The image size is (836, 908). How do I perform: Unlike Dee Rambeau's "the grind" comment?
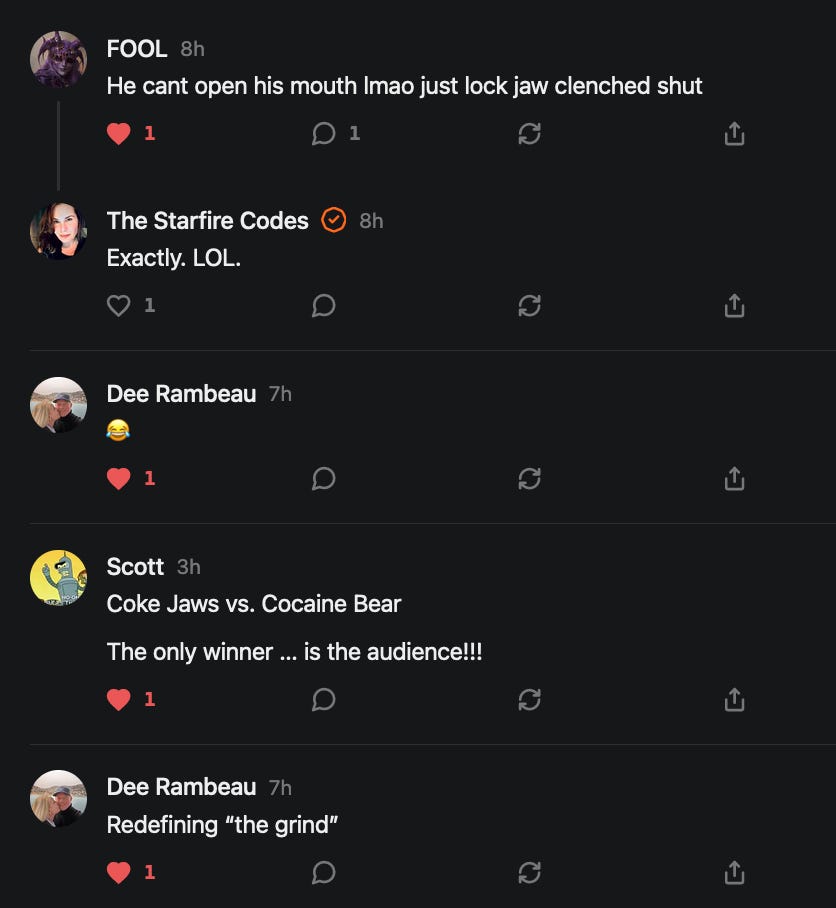pyautogui.click(x=119, y=872)
